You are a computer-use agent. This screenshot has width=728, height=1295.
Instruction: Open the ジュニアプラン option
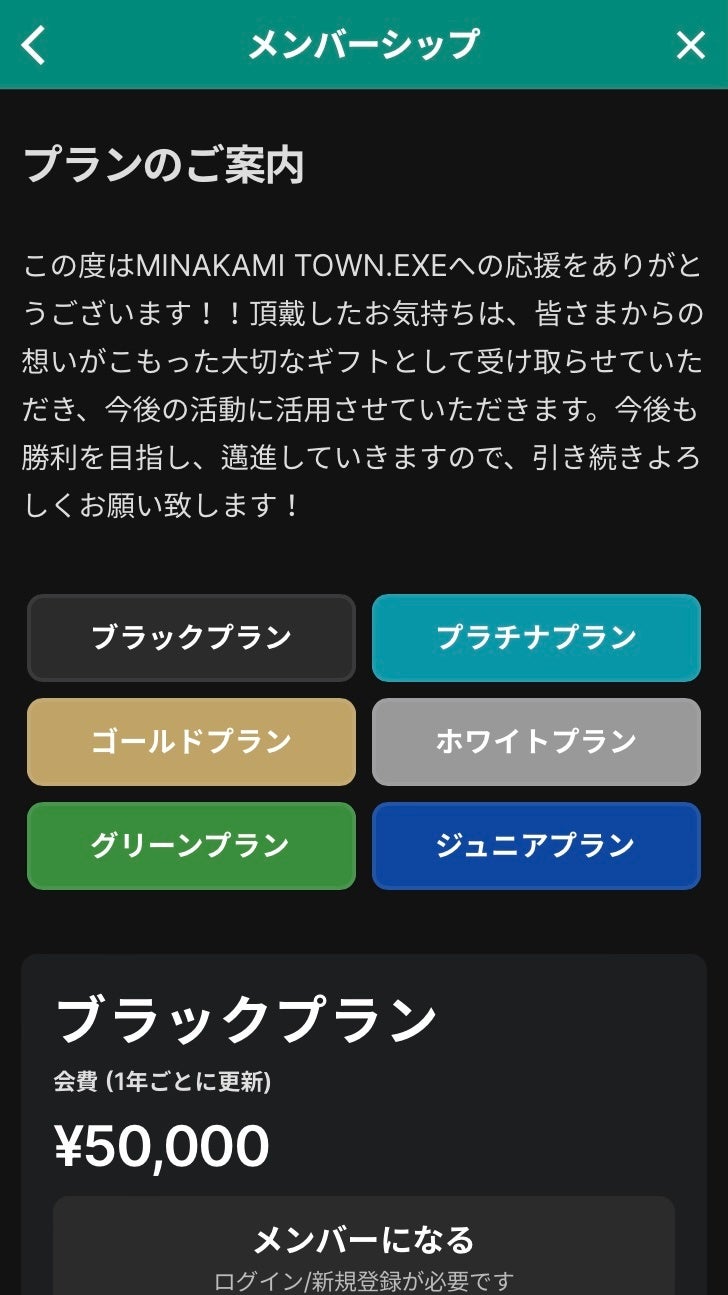point(536,846)
